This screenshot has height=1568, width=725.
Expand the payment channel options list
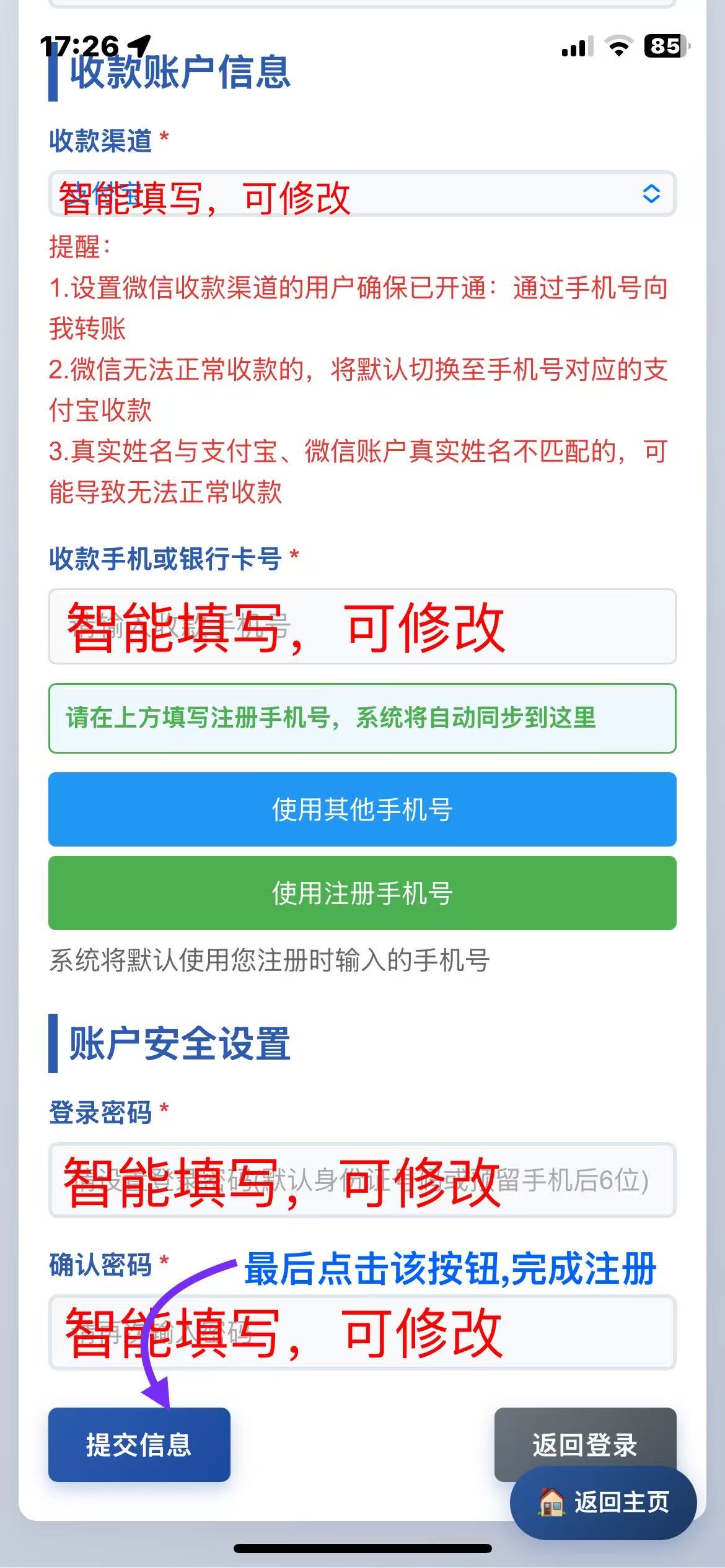pos(362,194)
